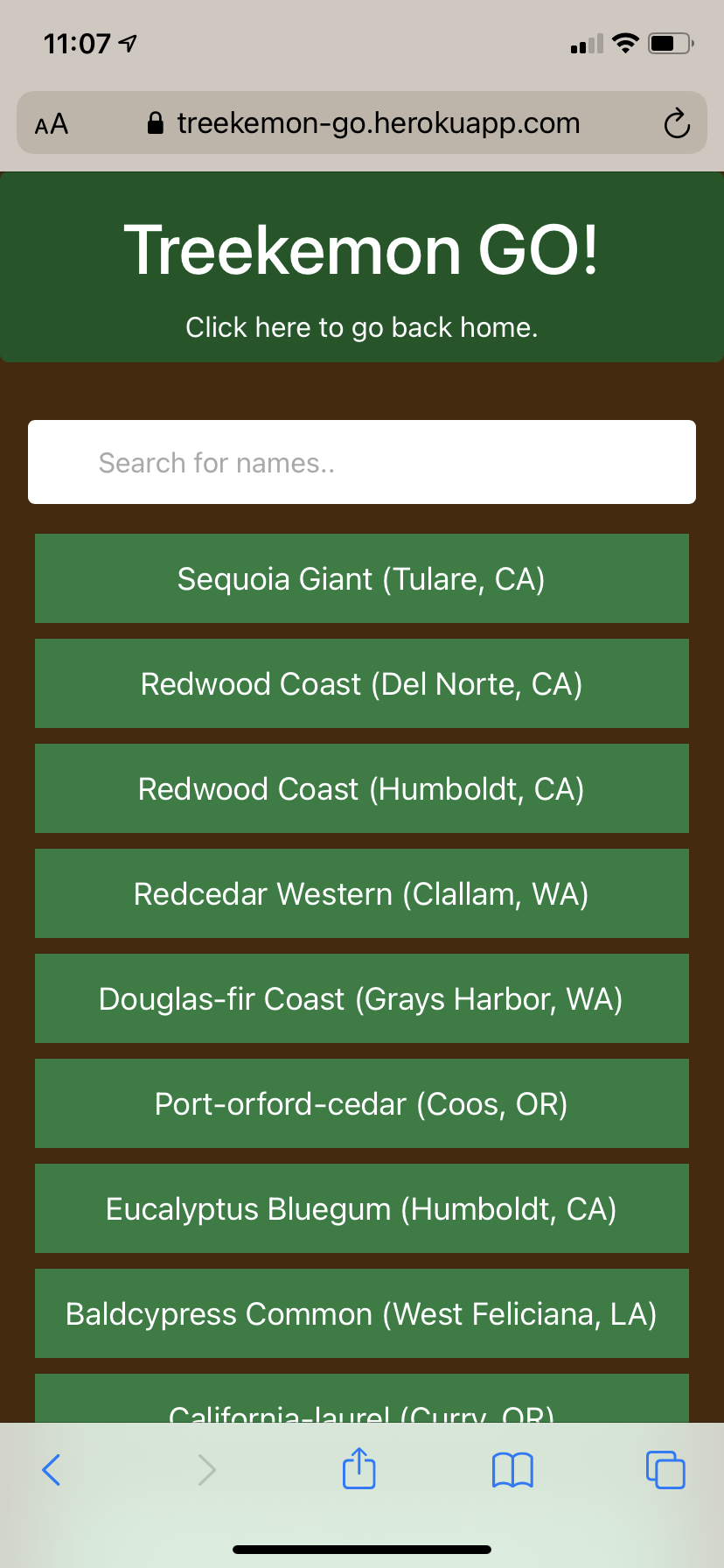
Task: Share this page
Action: click(x=359, y=1468)
